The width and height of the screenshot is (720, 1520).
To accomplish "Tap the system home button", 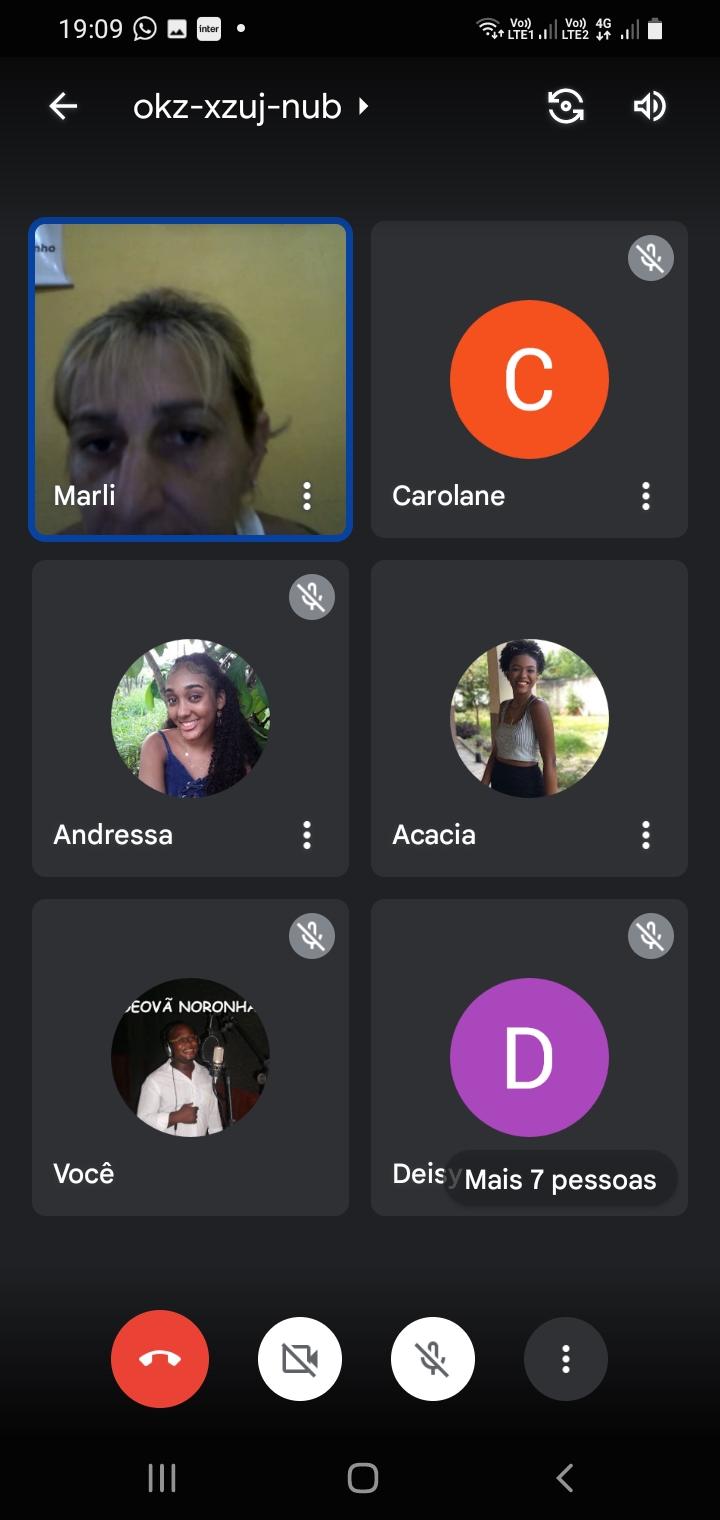I will (x=362, y=1477).
